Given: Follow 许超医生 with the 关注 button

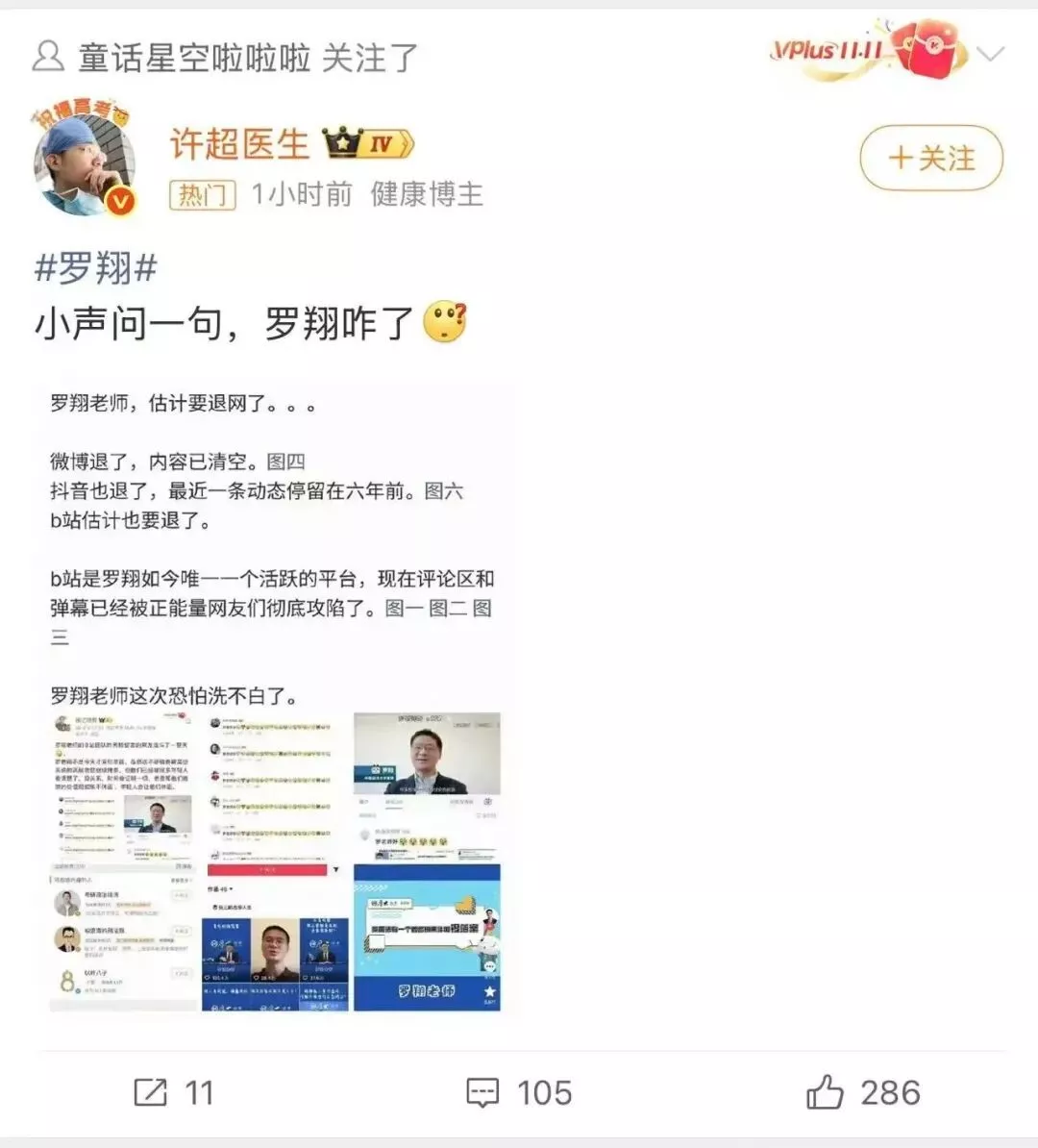Looking at the screenshot, I should point(930,158).
